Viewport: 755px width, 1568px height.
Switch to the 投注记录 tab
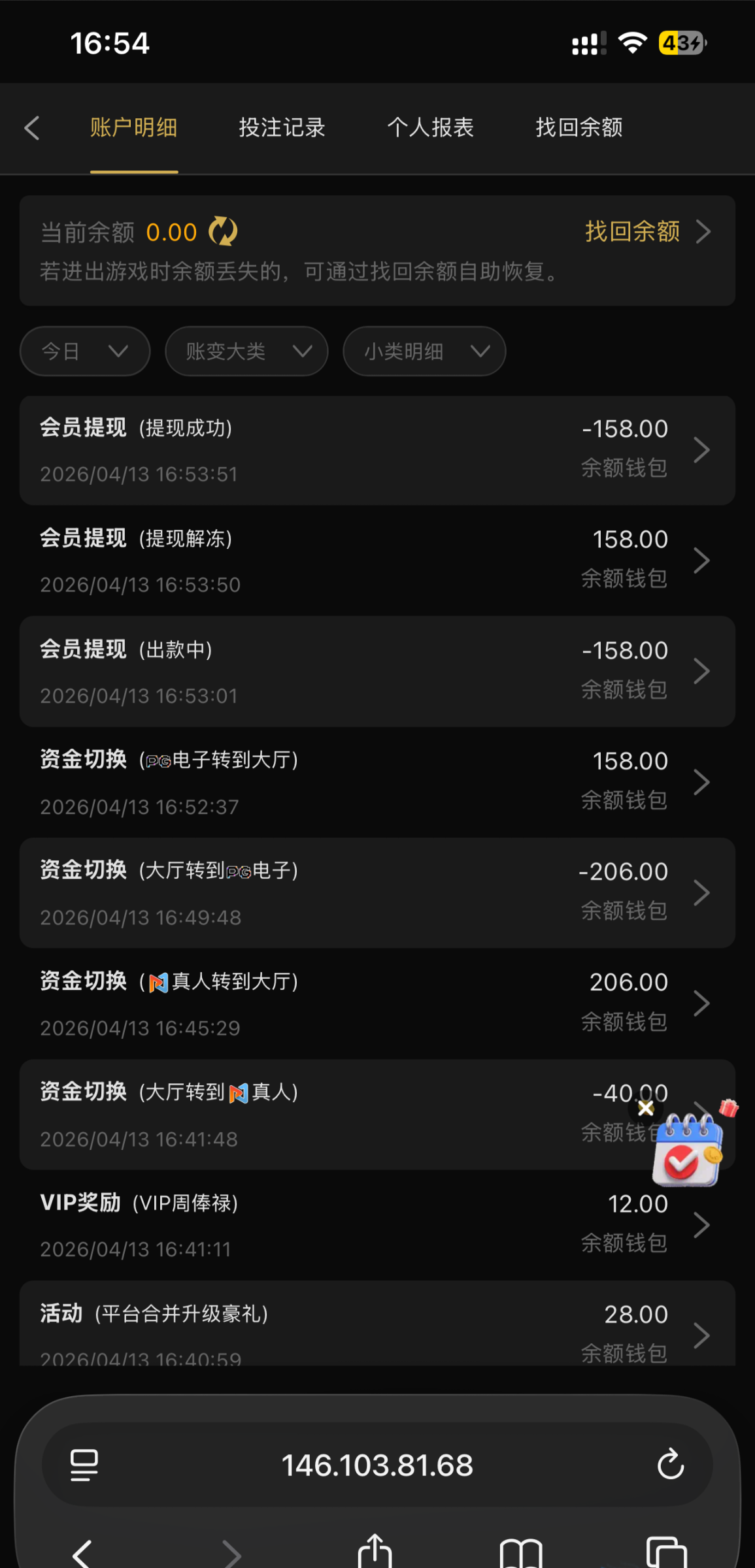(282, 128)
